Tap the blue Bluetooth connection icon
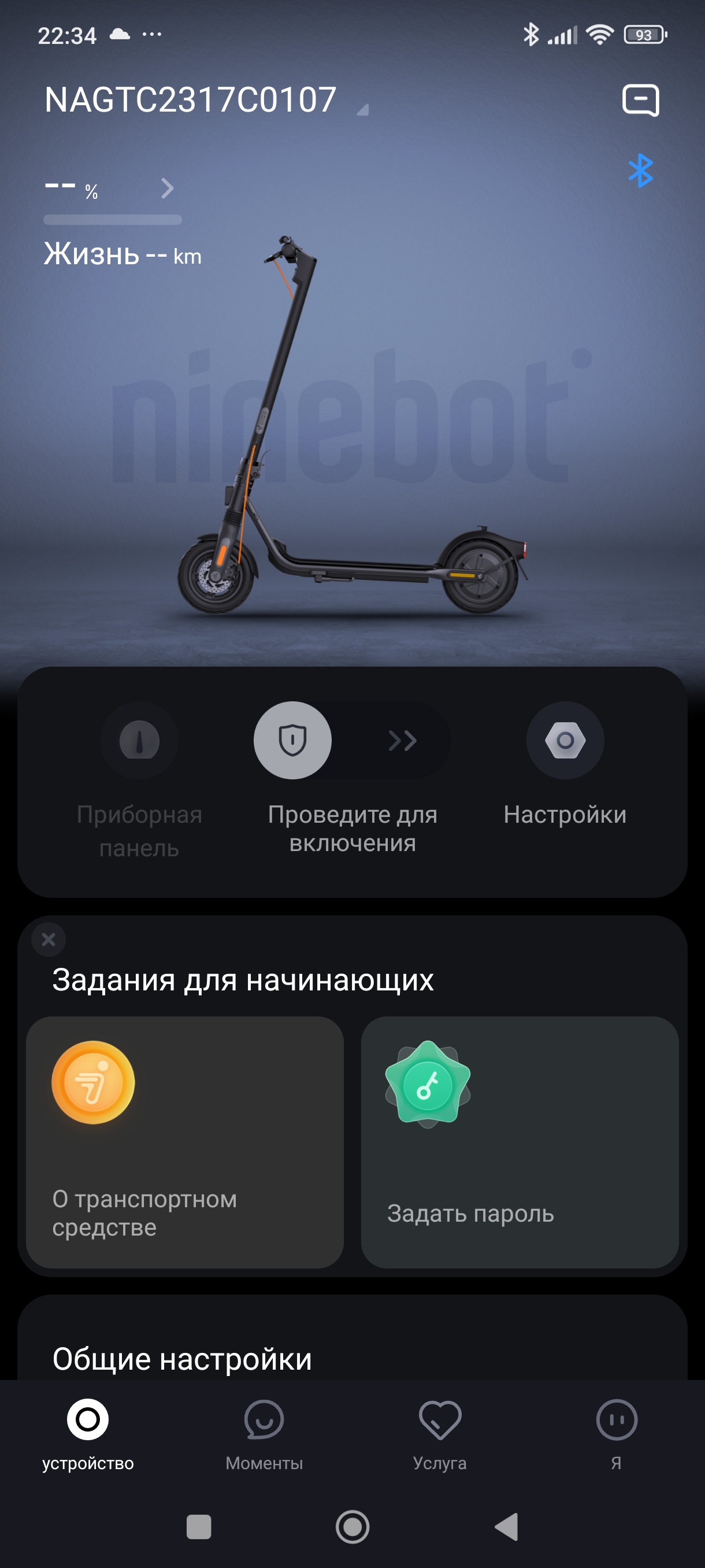This screenshot has height=1568, width=705. 640,171
